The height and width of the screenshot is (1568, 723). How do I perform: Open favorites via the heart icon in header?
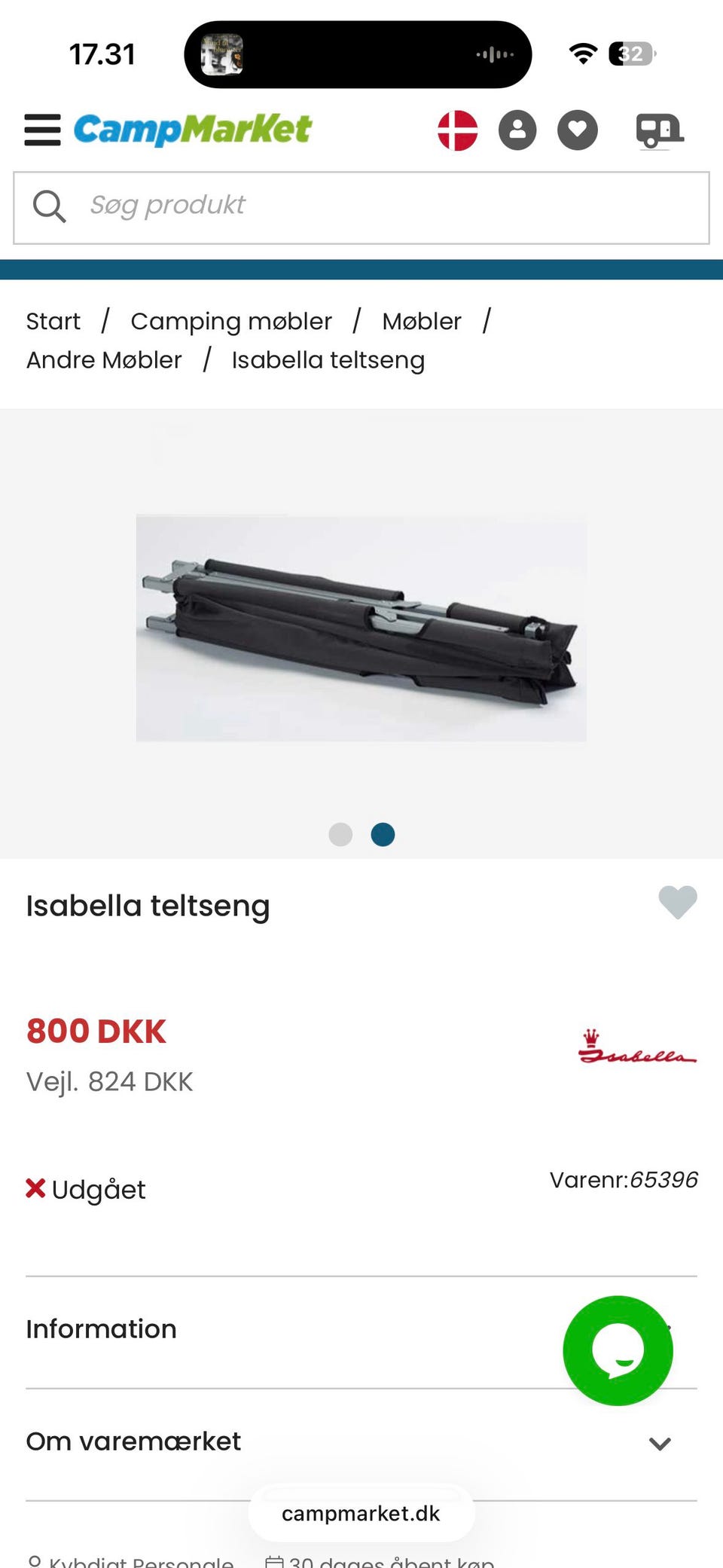point(577,130)
